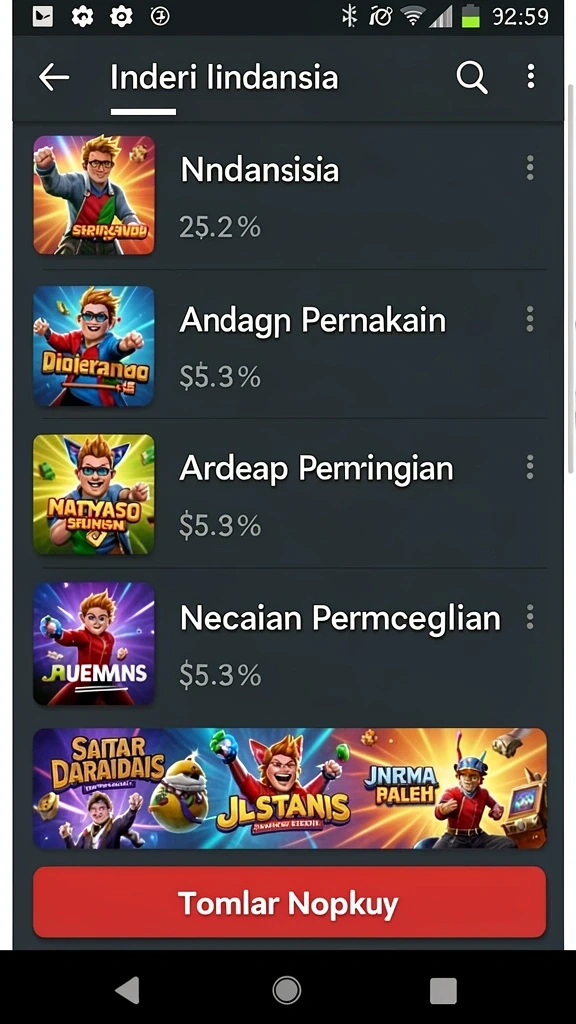
Task: Tap the three dots beside Necaian Permceglian
Action: coord(530,617)
